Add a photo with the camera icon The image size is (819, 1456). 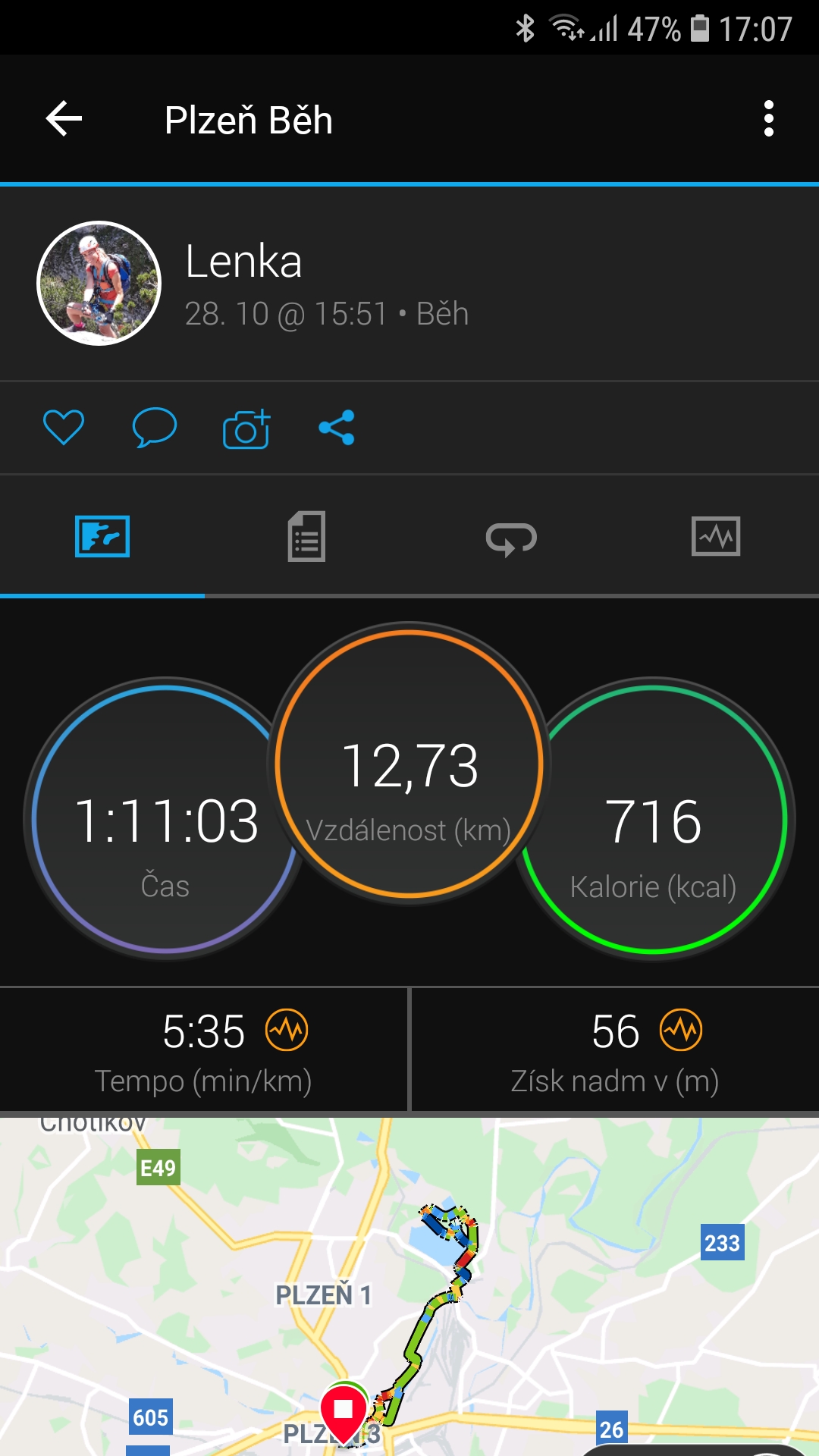[x=246, y=428]
